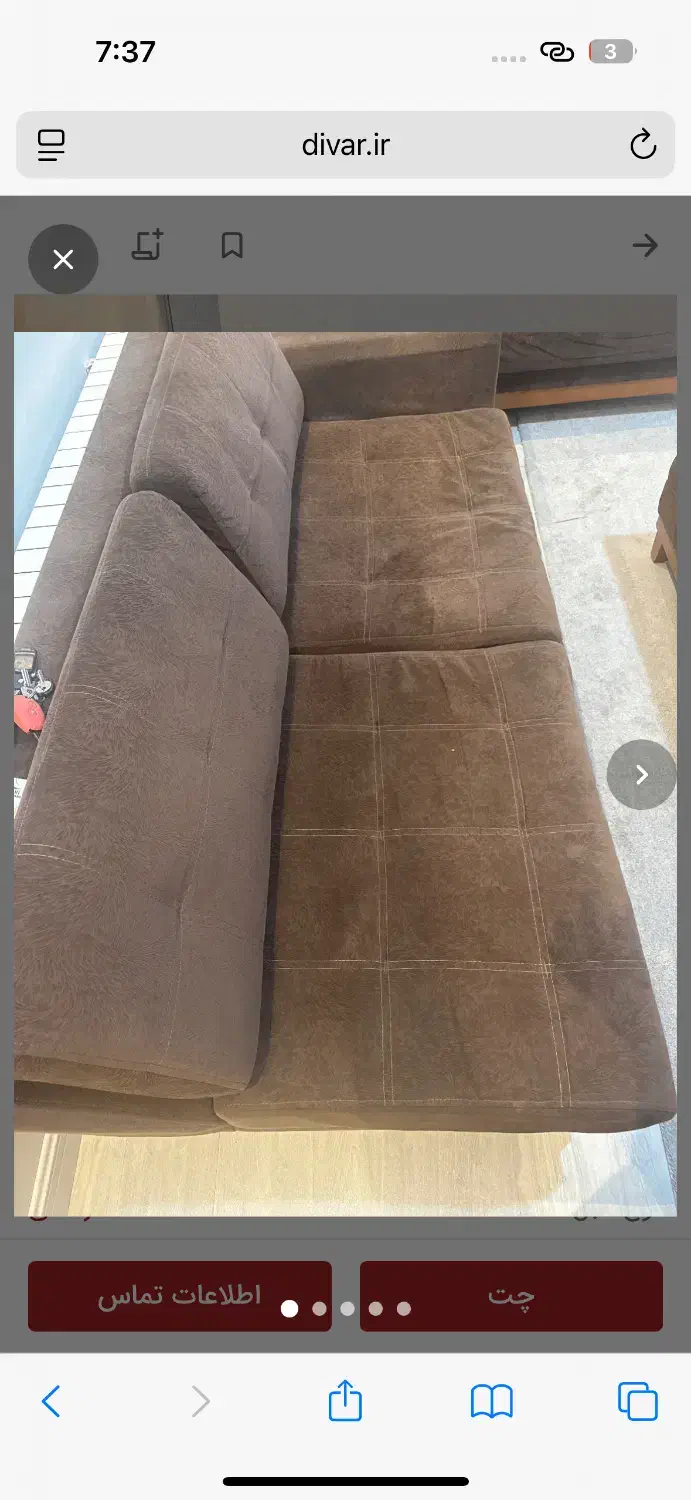Viewport: 691px width, 1500px height.
Task: Open the Safari page settings menu
Action: tap(51, 145)
